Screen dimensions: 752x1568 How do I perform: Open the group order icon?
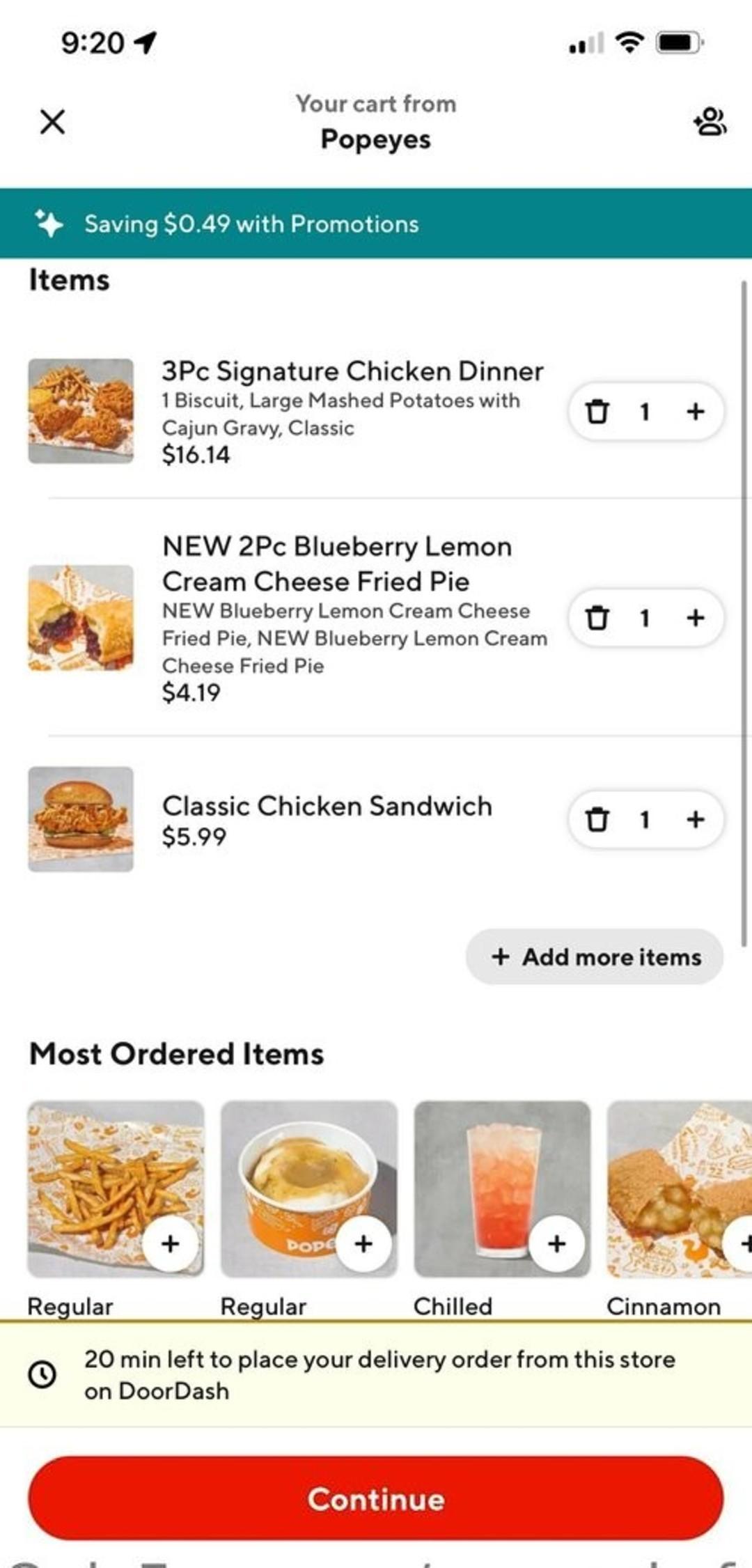pos(710,121)
